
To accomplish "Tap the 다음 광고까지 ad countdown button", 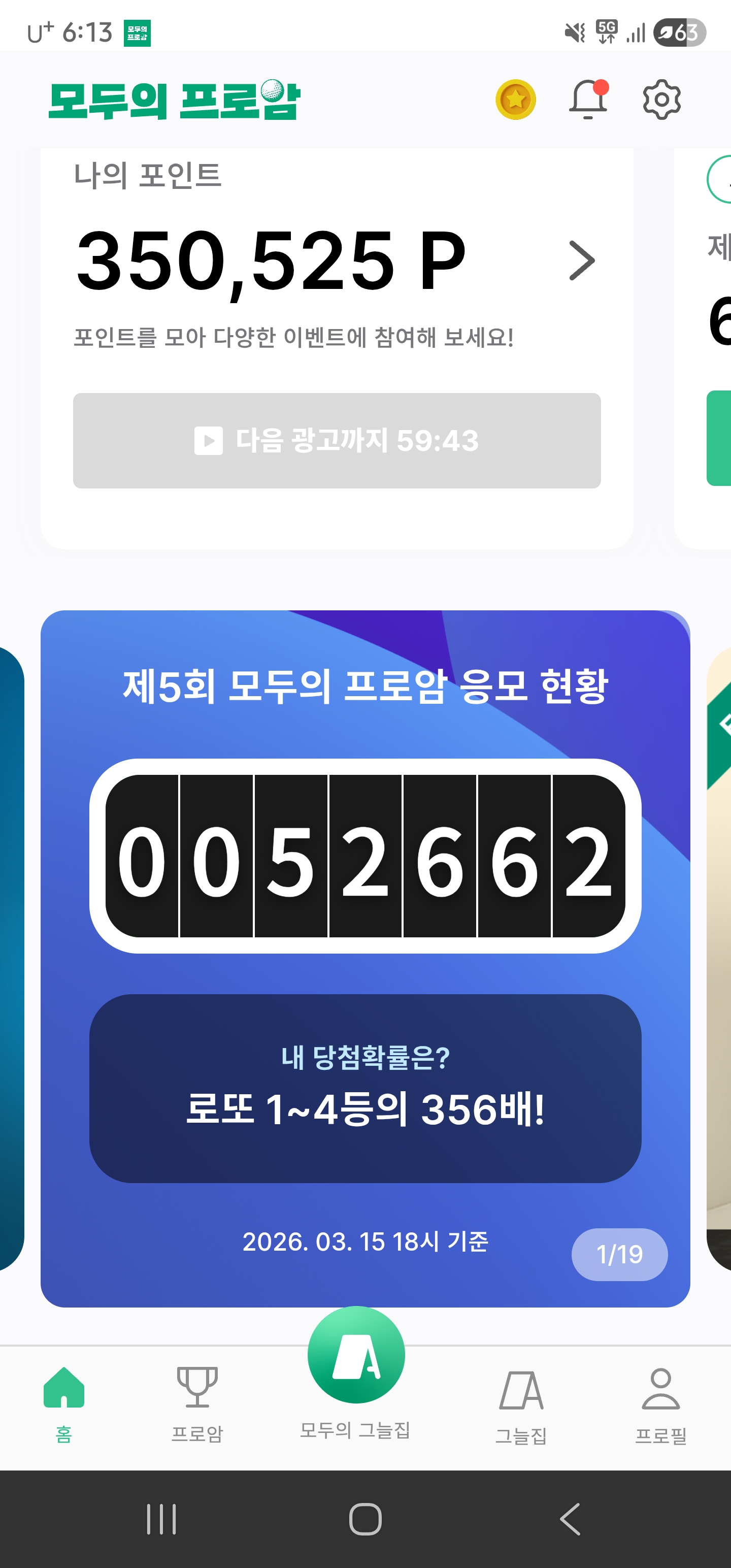I will [337, 440].
